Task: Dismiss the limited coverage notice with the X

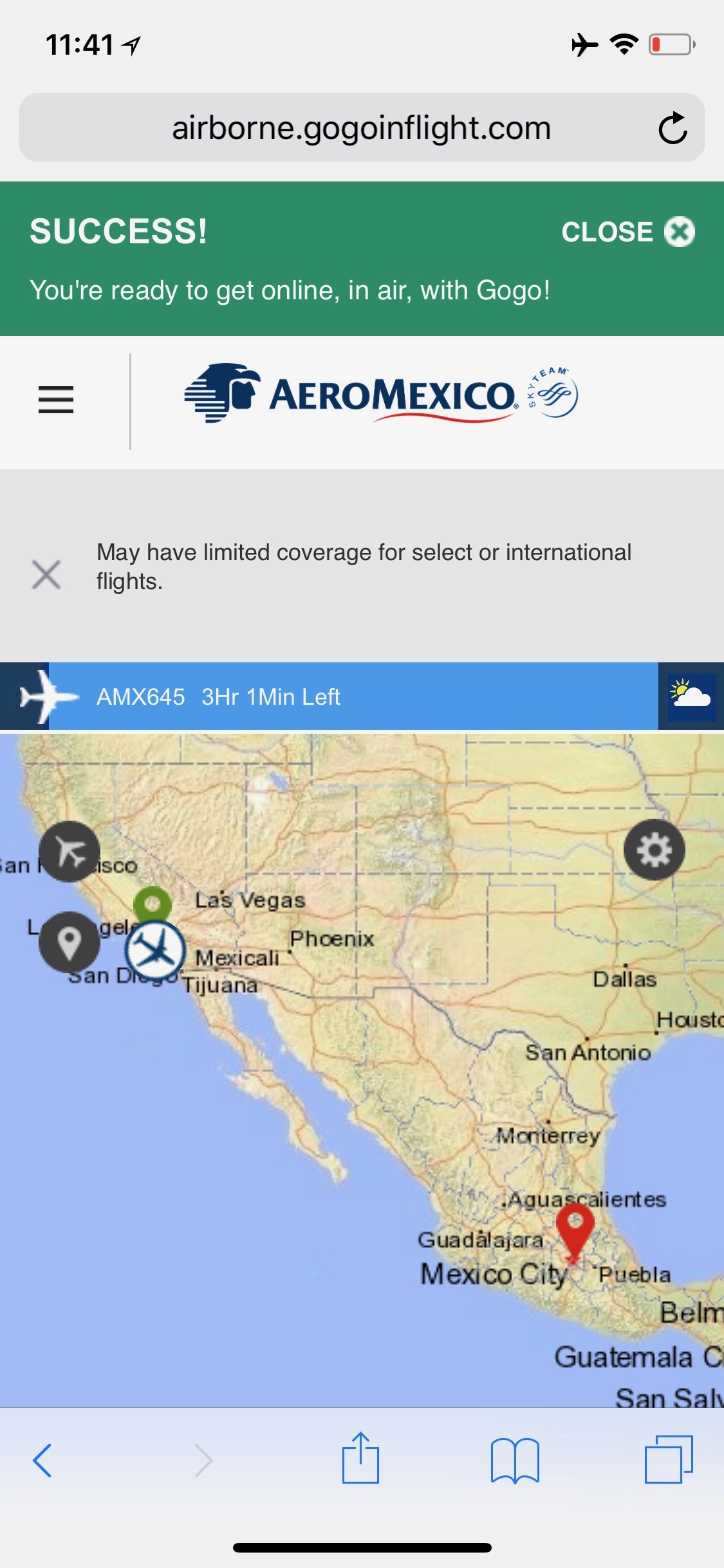Action: point(46,575)
